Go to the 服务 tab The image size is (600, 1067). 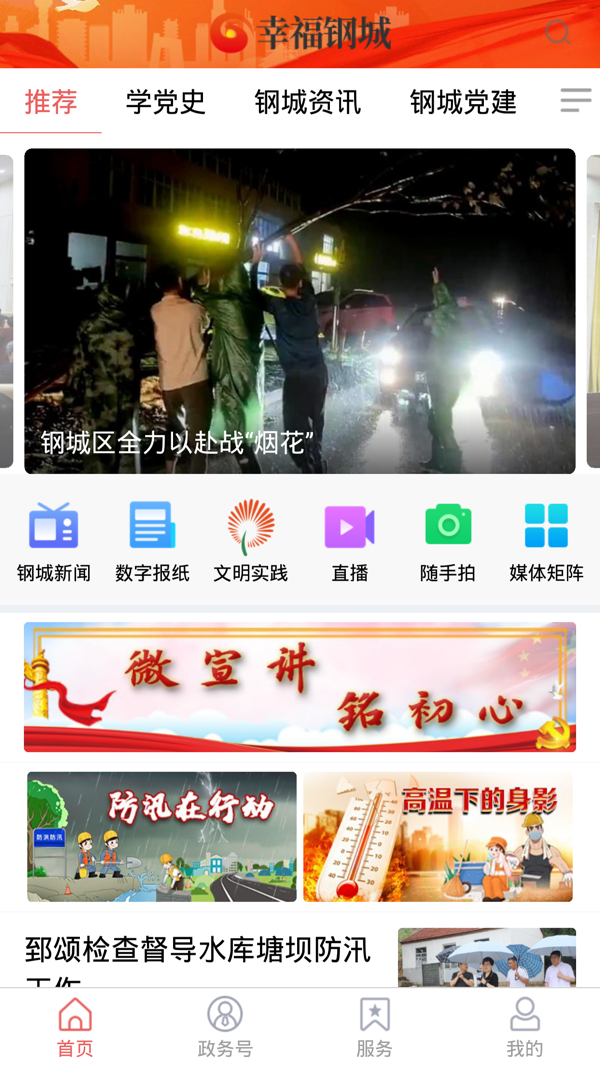coord(375,1027)
